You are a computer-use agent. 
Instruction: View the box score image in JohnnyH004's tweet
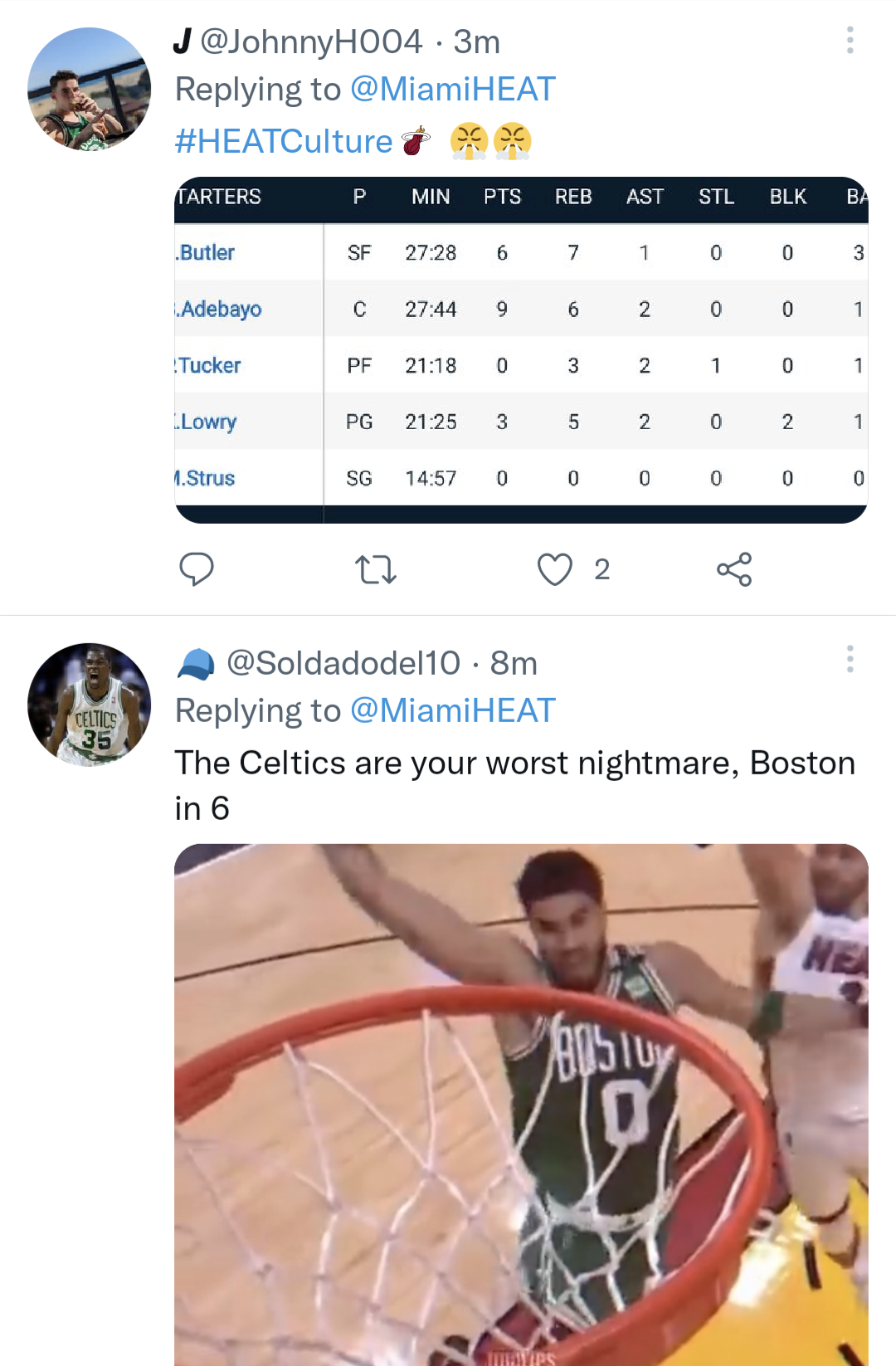click(x=521, y=349)
